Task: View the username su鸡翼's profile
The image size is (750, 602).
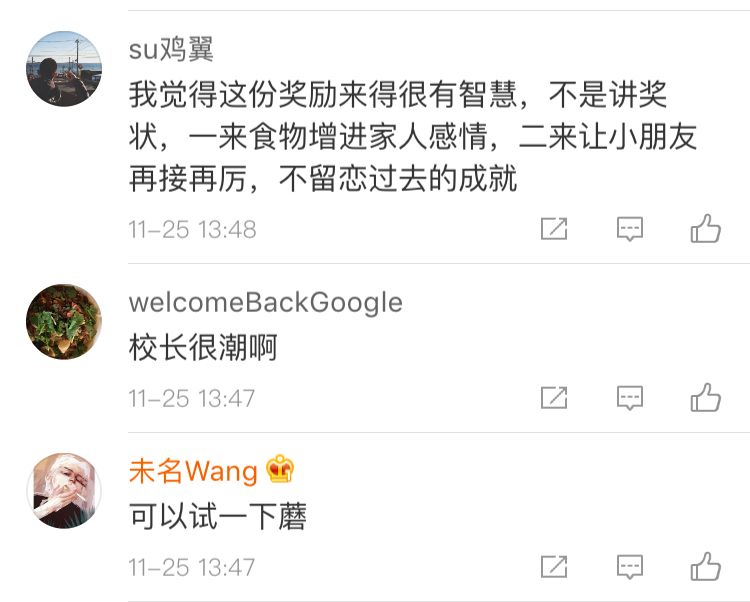Action: pos(171,49)
